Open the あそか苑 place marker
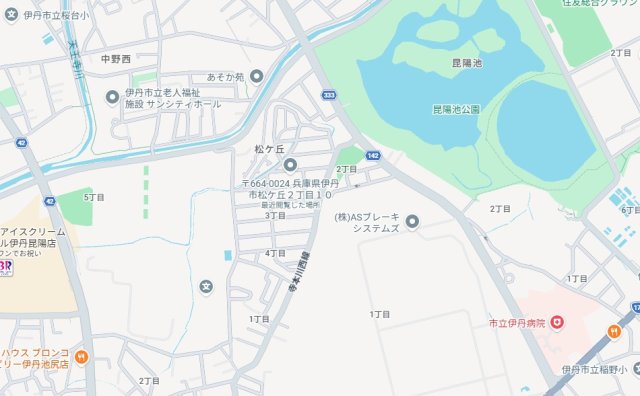The width and height of the screenshot is (640, 396). click(257, 76)
